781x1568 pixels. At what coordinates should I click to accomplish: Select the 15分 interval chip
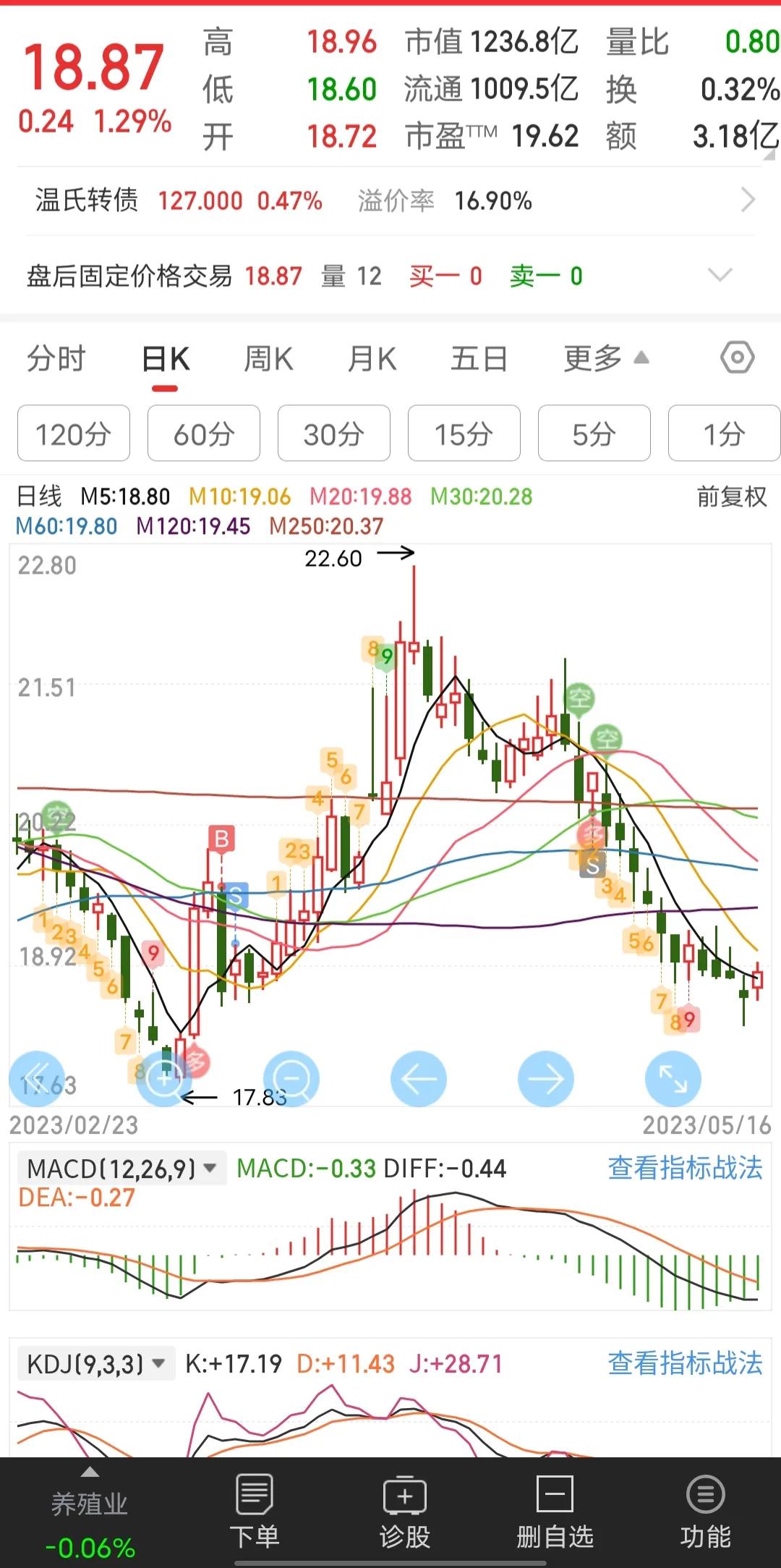464,434
